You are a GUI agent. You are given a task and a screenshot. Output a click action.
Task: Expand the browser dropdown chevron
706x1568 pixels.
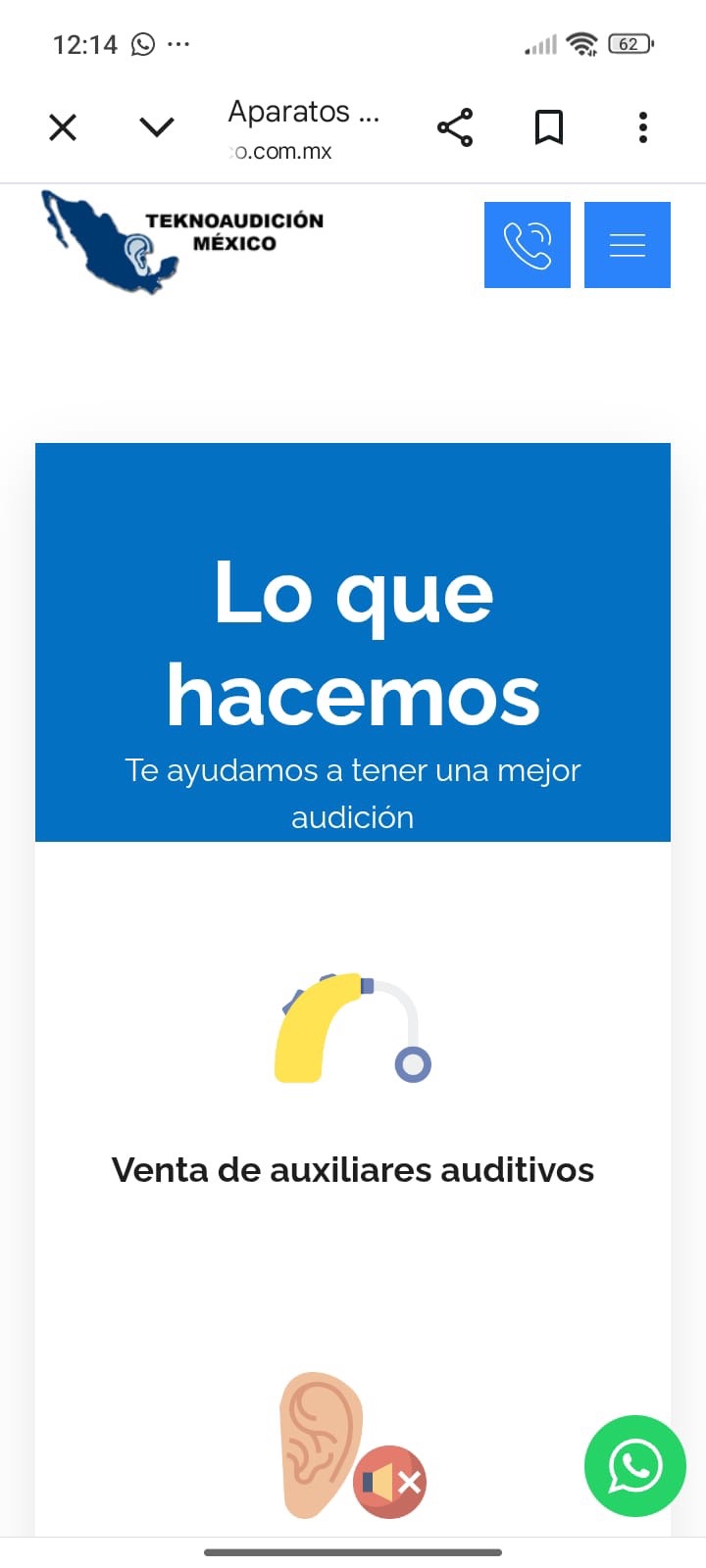[157, 127]
